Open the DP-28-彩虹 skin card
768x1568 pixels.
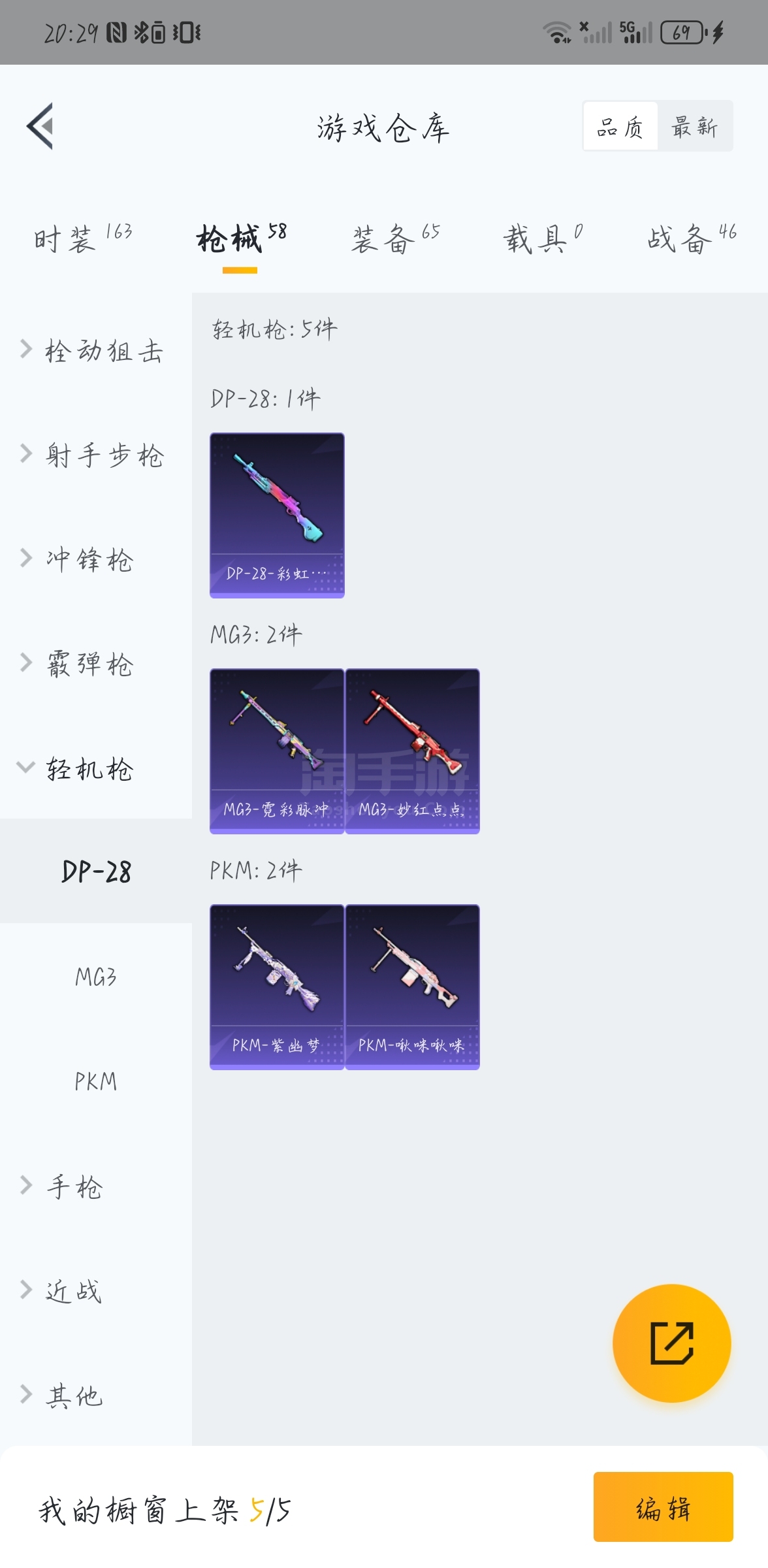(x=277, y=515)
